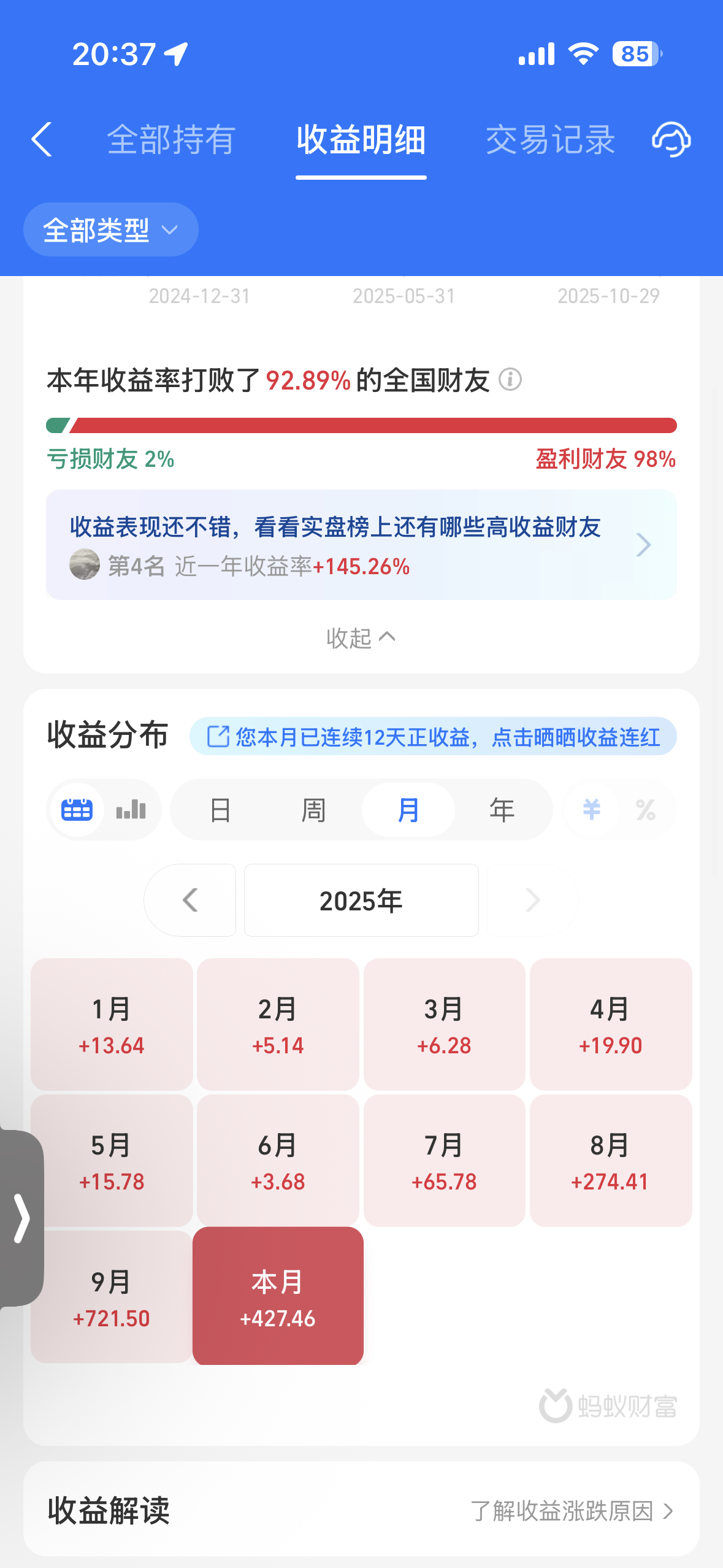The image size is (723, 1568).
Task: Open the 2025年 year picker
Action: click(361, 901)
